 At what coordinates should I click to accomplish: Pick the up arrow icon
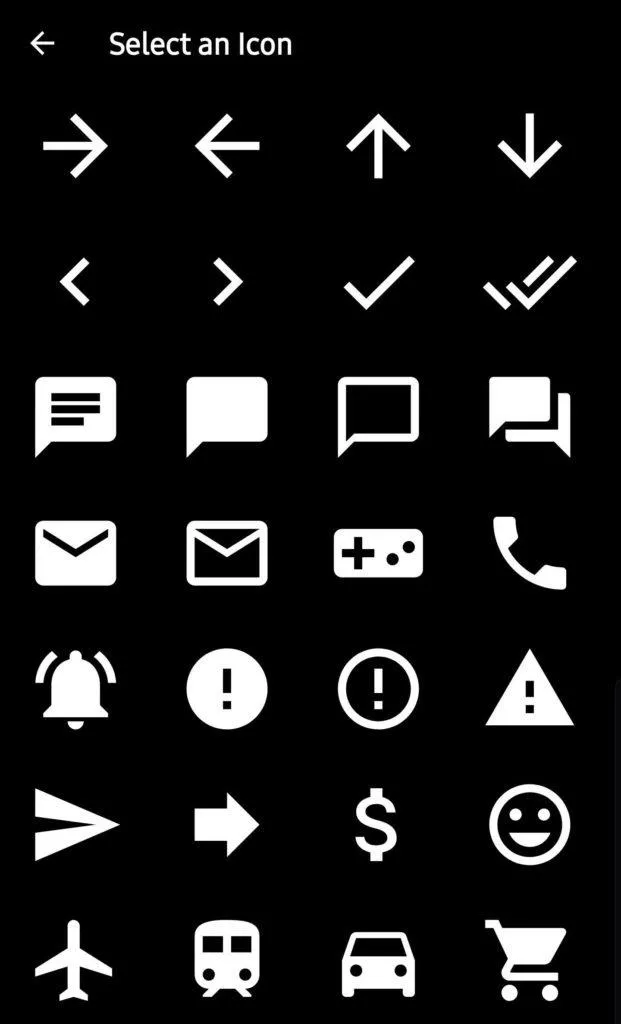click(378, 146)
